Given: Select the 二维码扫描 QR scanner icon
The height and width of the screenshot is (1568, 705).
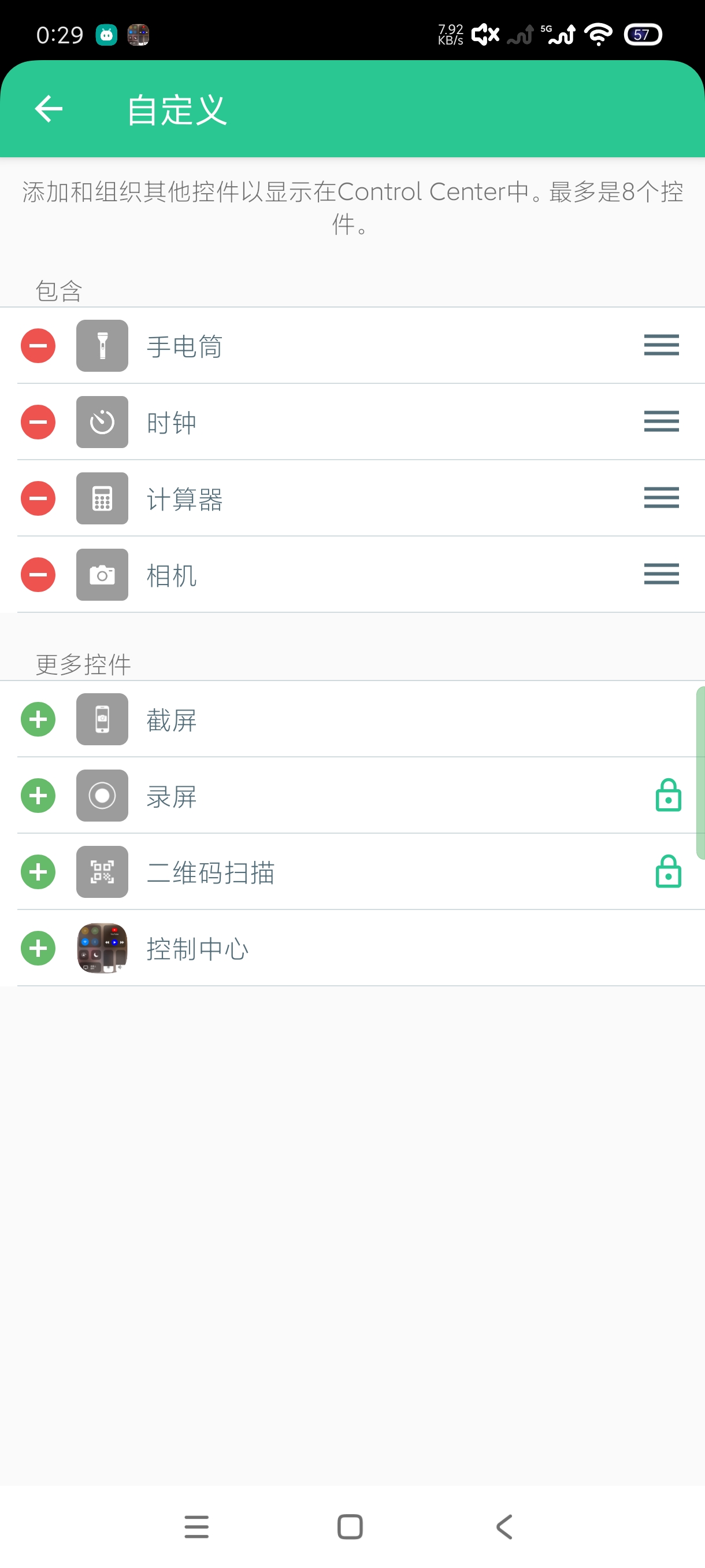Looking at the screenshot, I should click(101, 872).
